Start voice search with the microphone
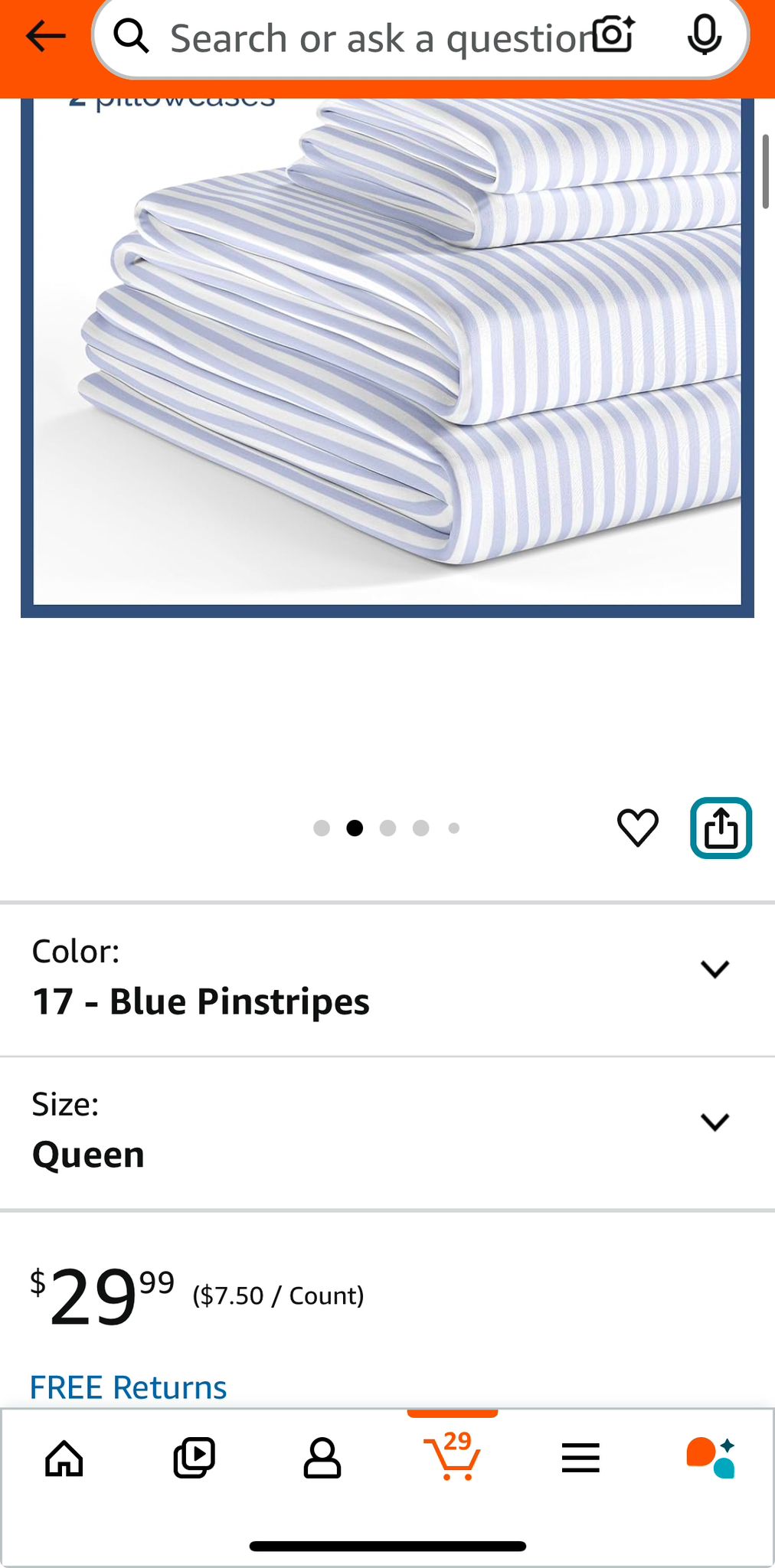The height and width of the screenshot is (1568, 775). pyautogui.click(x=704, y=36)
